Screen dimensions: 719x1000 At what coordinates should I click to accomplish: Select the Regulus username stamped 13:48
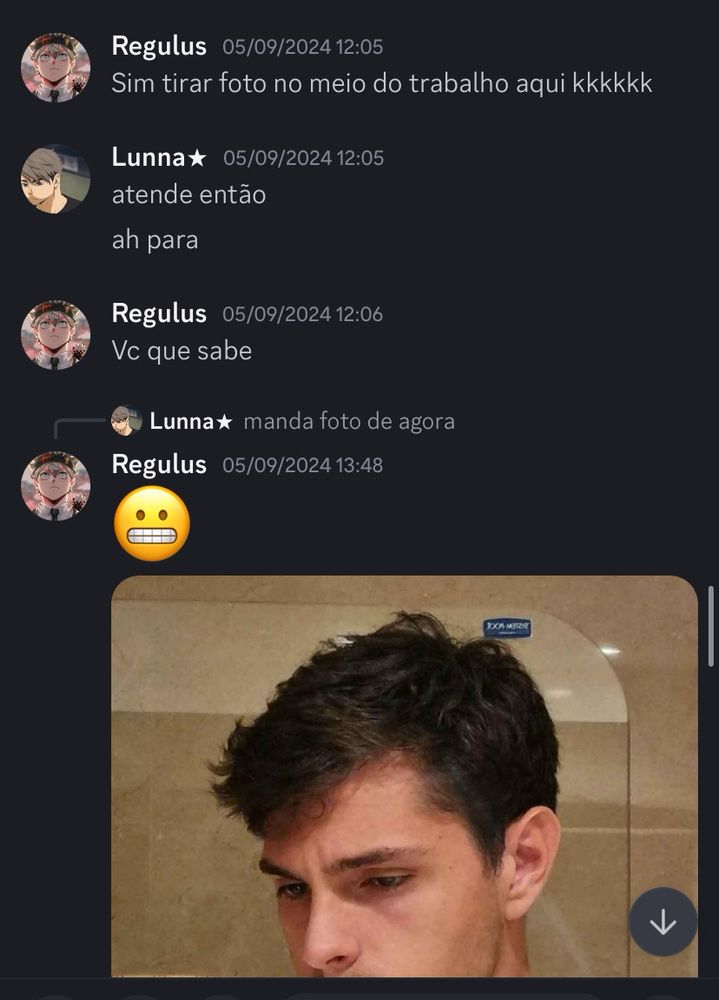(x=158, y=464)
